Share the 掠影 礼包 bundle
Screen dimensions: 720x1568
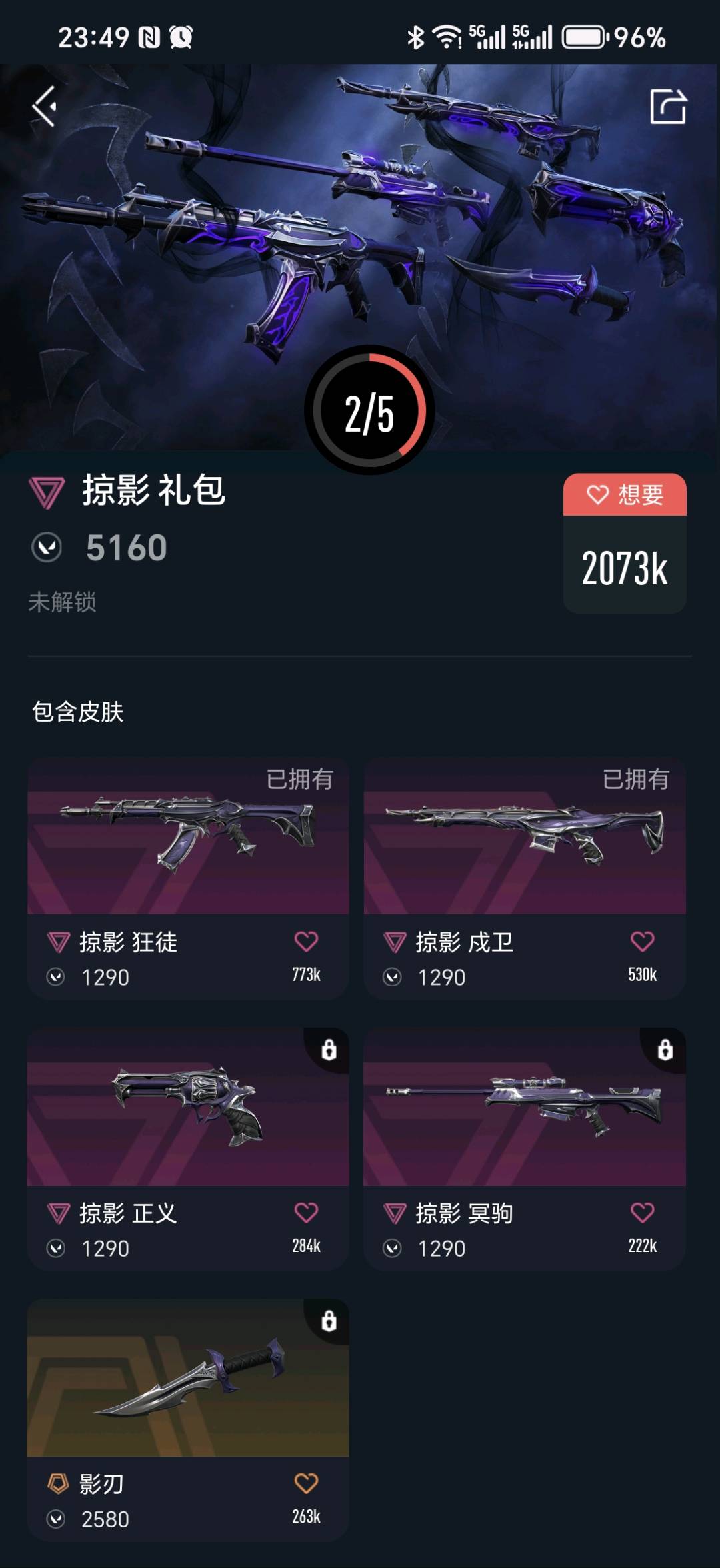click(668, 107)
